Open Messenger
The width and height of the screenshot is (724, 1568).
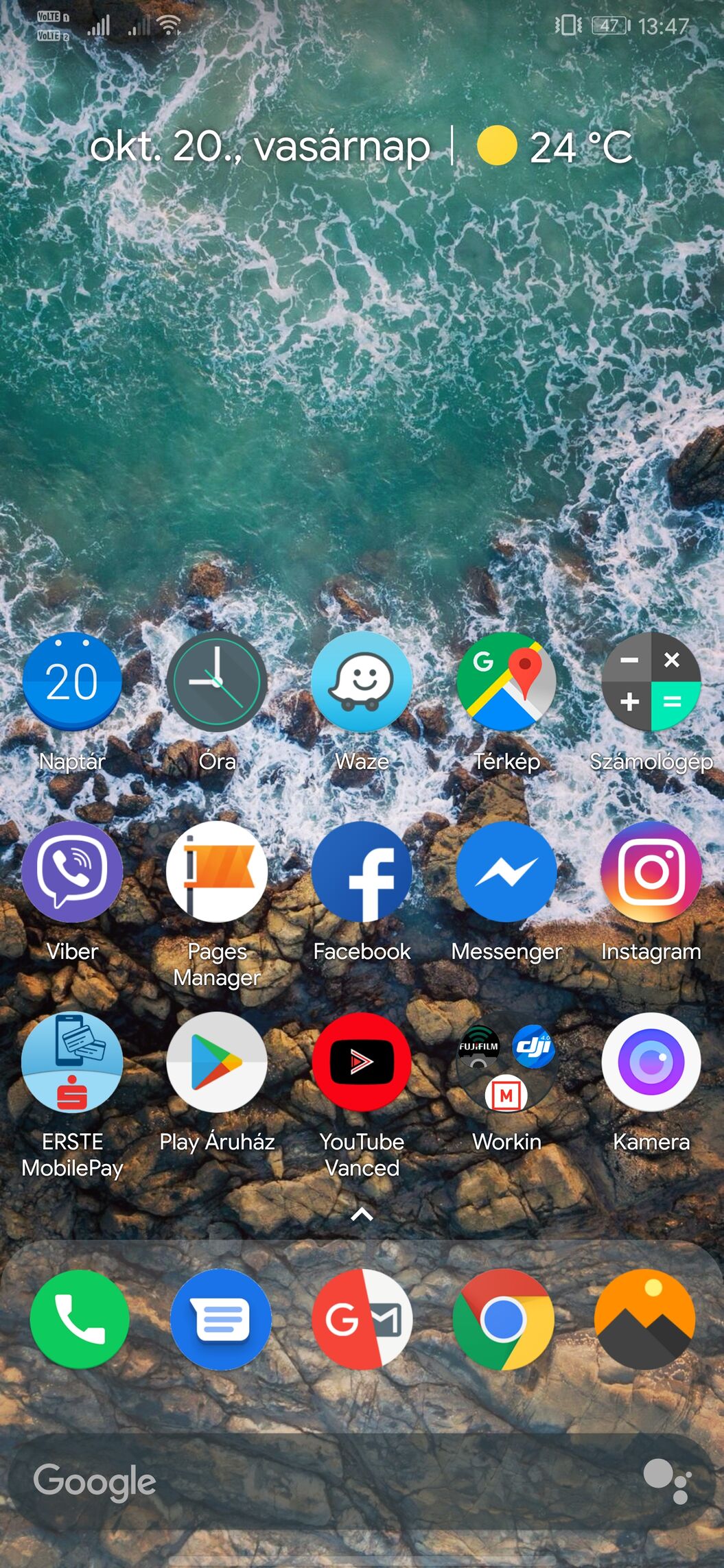click(506, 872)
